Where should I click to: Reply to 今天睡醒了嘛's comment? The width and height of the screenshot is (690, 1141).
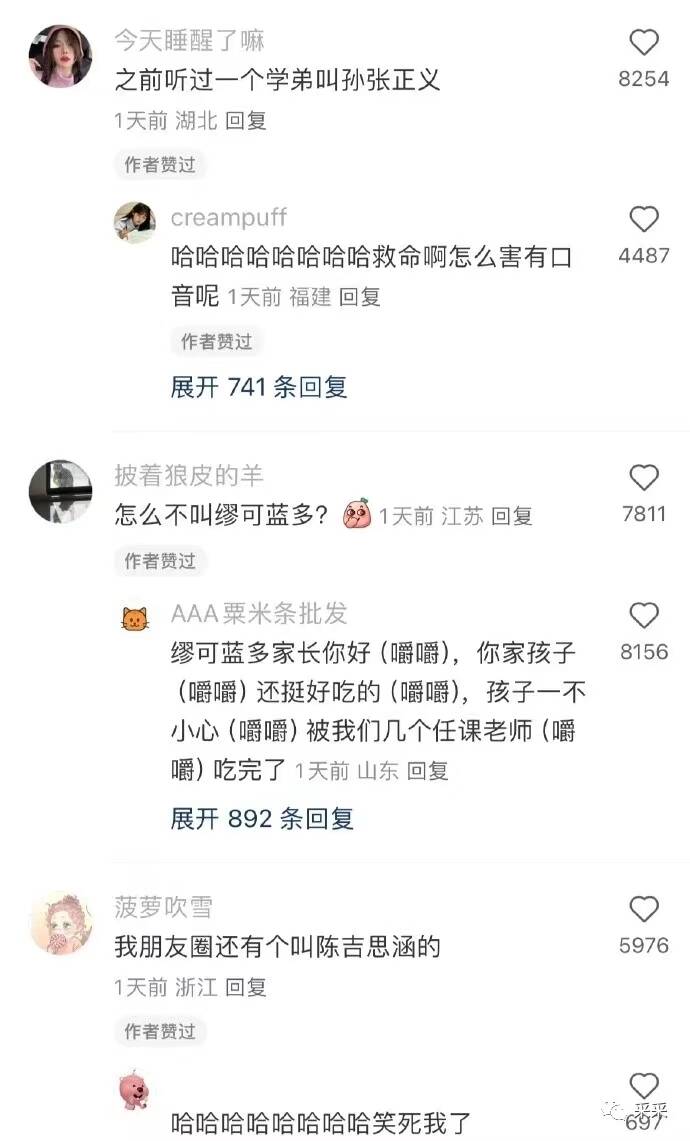(x=246, y=121)
